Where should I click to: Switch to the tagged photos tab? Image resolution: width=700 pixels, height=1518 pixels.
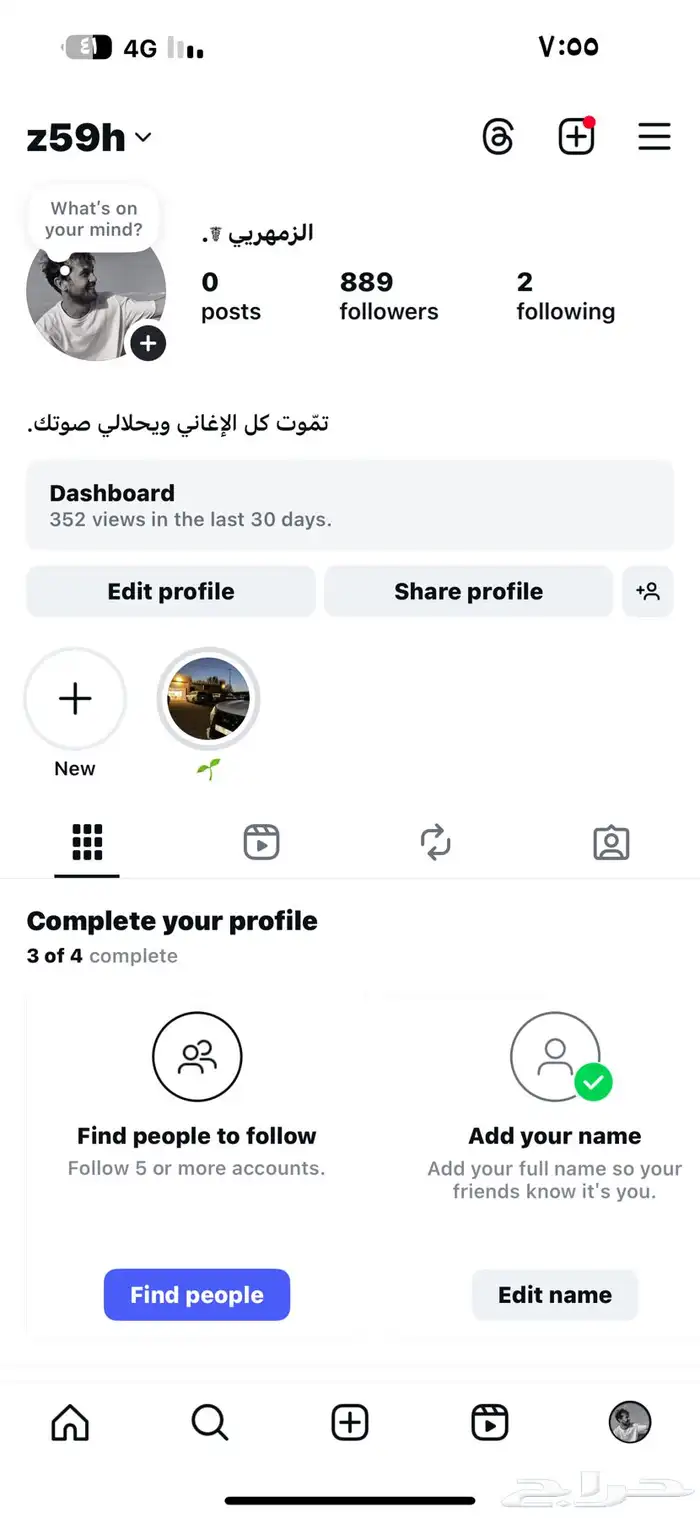[611, 842]
